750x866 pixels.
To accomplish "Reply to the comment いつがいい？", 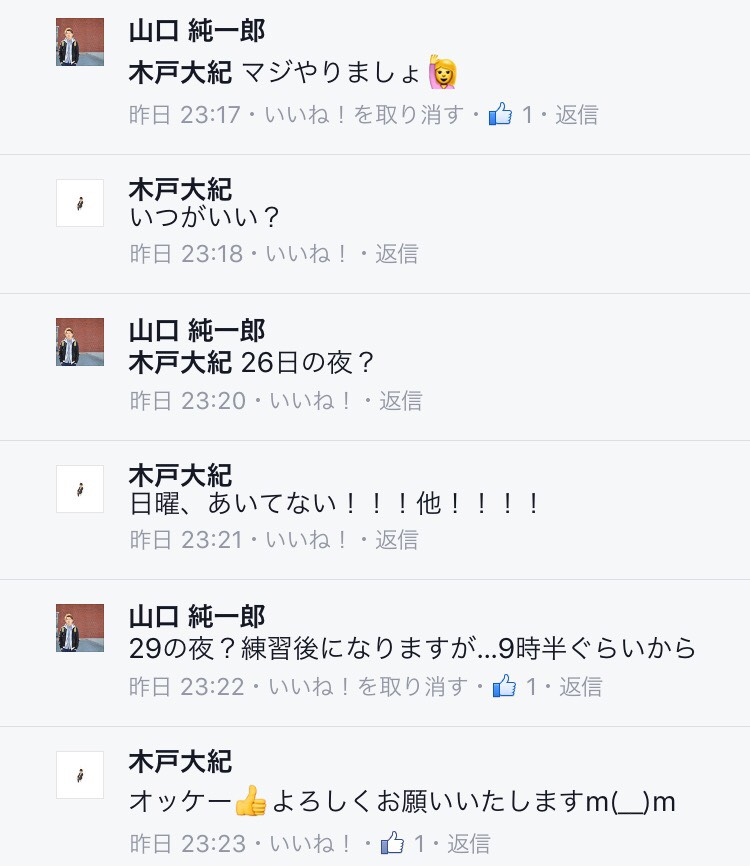I will (x=396, y=254).
